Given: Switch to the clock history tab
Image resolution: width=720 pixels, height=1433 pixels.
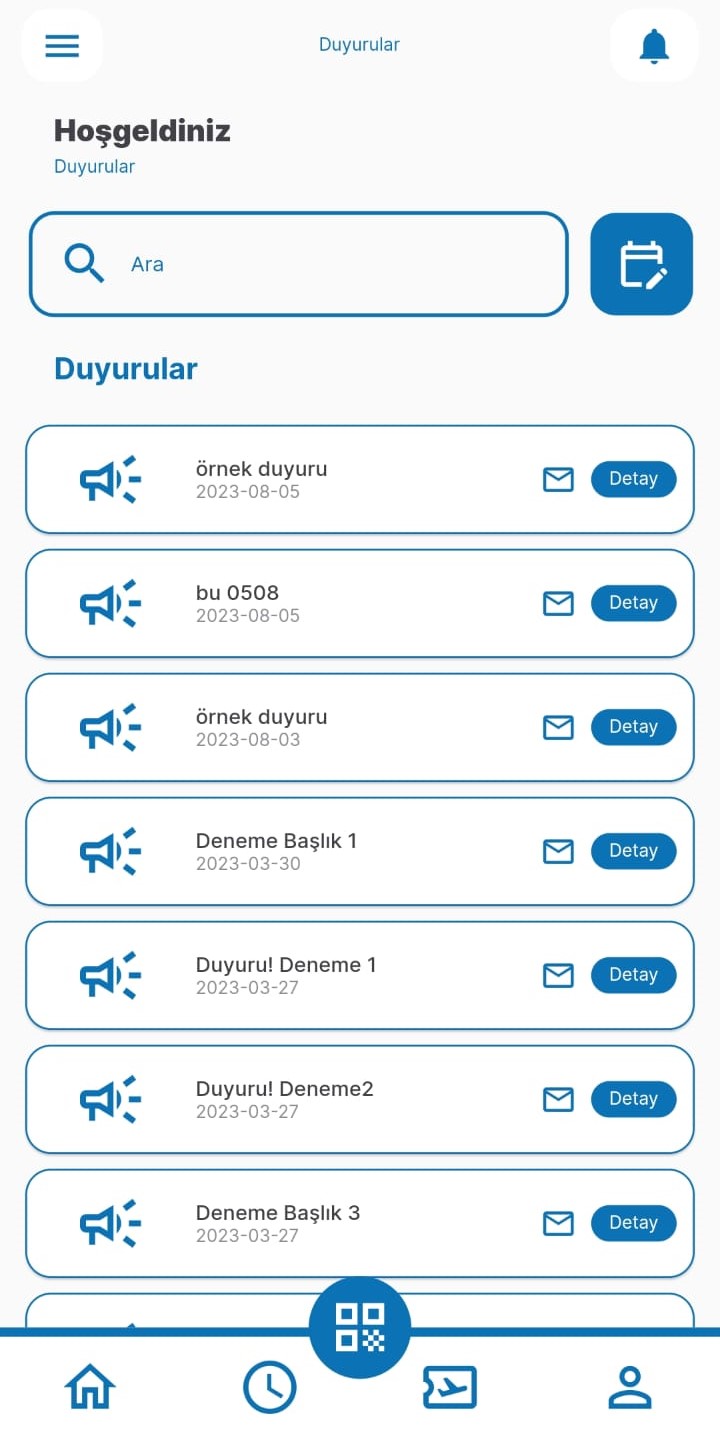Looking at the screenshot, I should coord(270,1387).
